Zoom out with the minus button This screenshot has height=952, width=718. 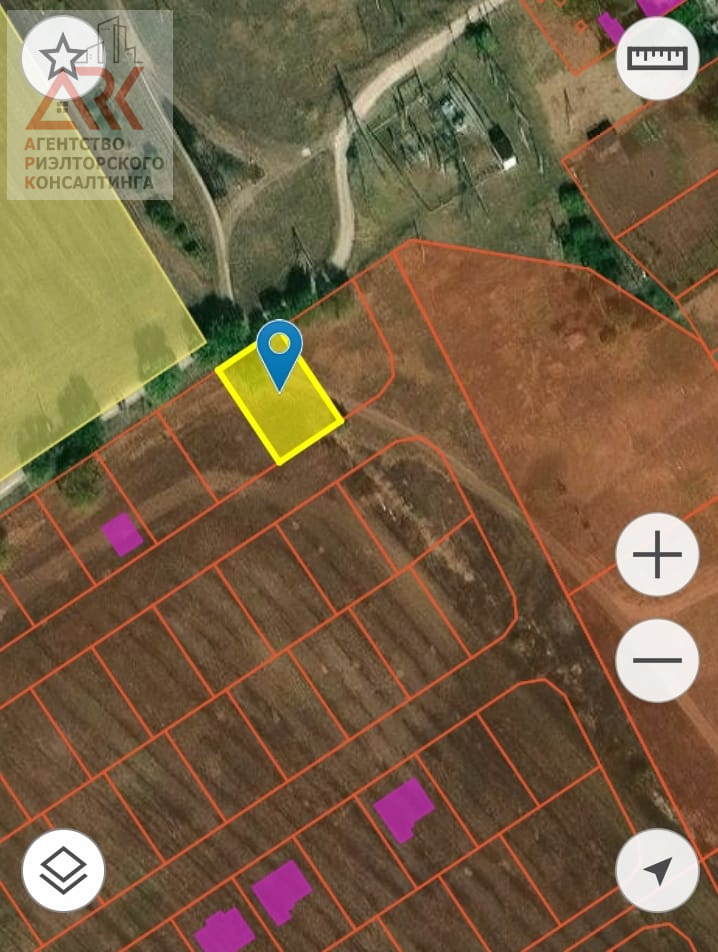tap(657, 660)
